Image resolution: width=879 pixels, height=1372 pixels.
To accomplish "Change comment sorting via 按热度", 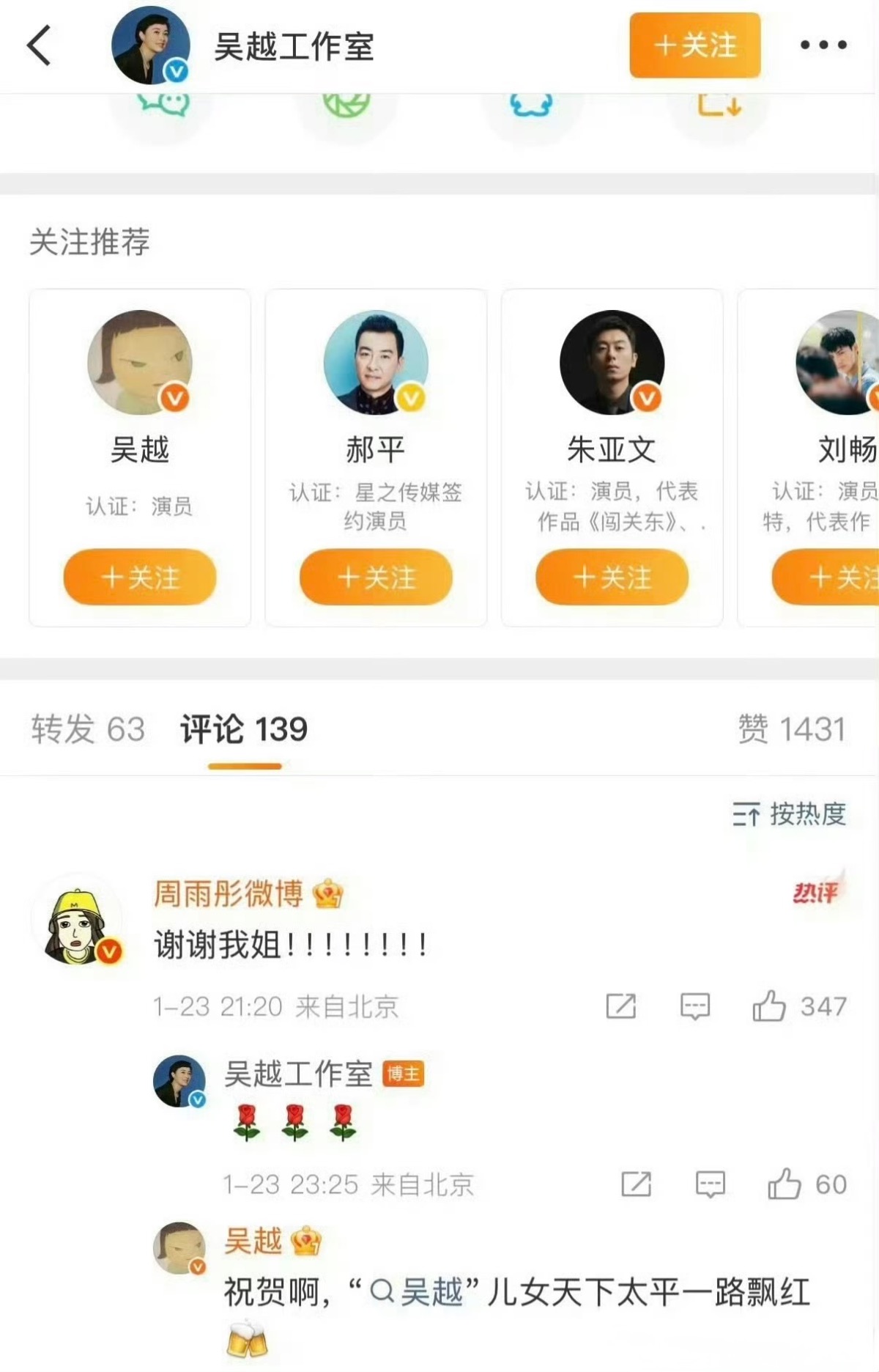I will tap(790, 814).
